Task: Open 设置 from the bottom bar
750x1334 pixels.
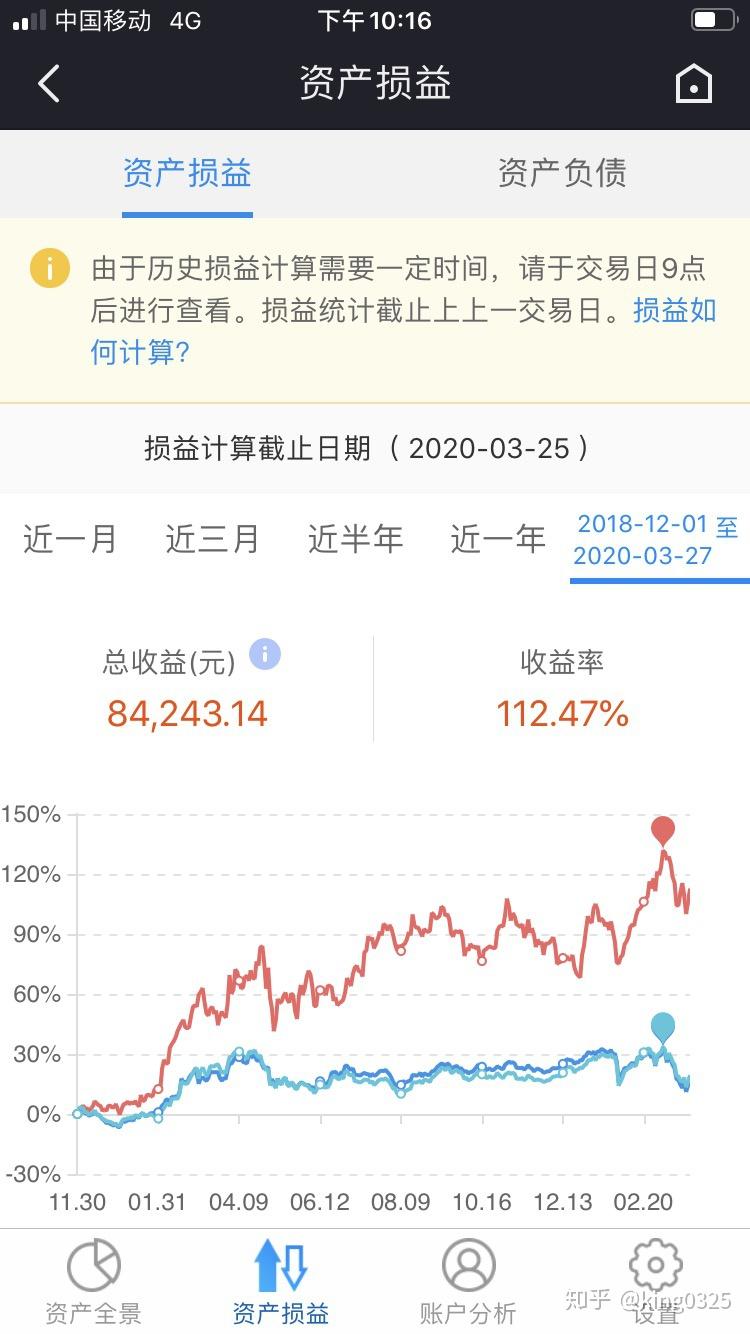Action: 656,1282
